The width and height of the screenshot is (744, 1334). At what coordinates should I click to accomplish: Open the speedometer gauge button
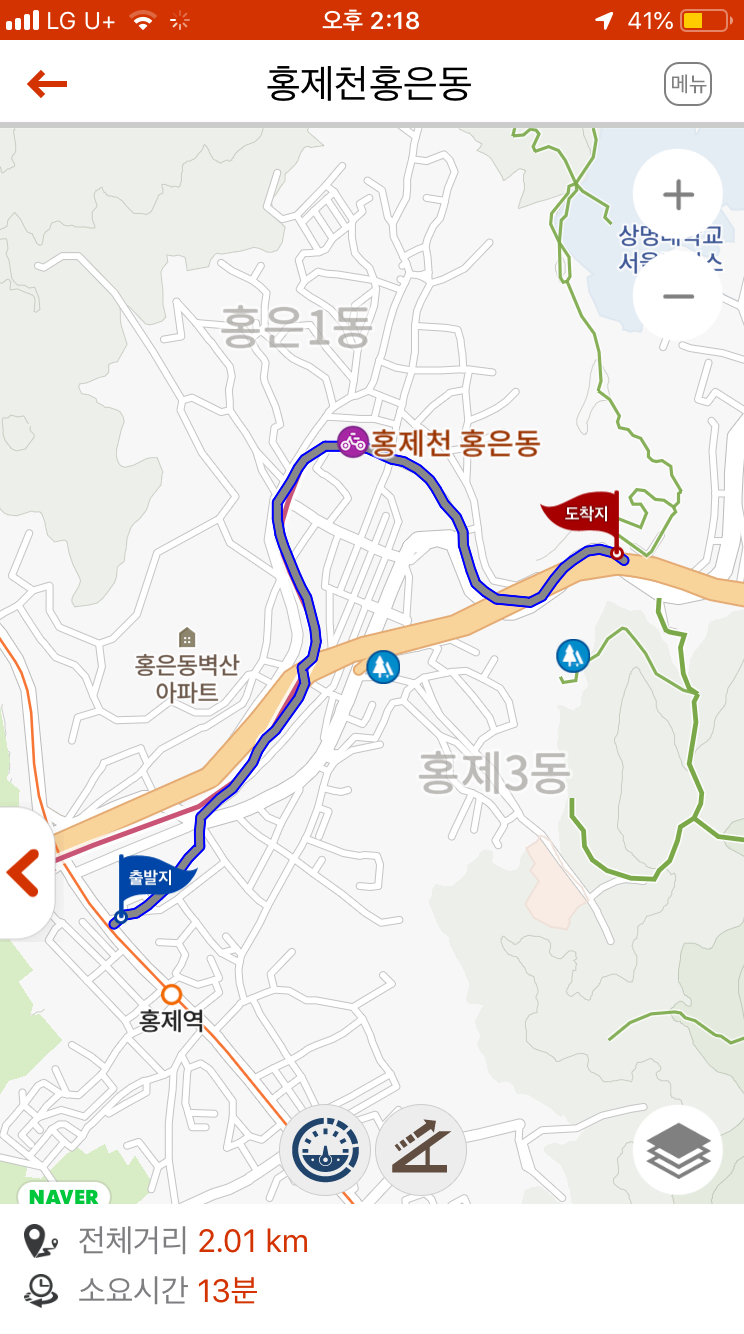tap(326, 1150)
